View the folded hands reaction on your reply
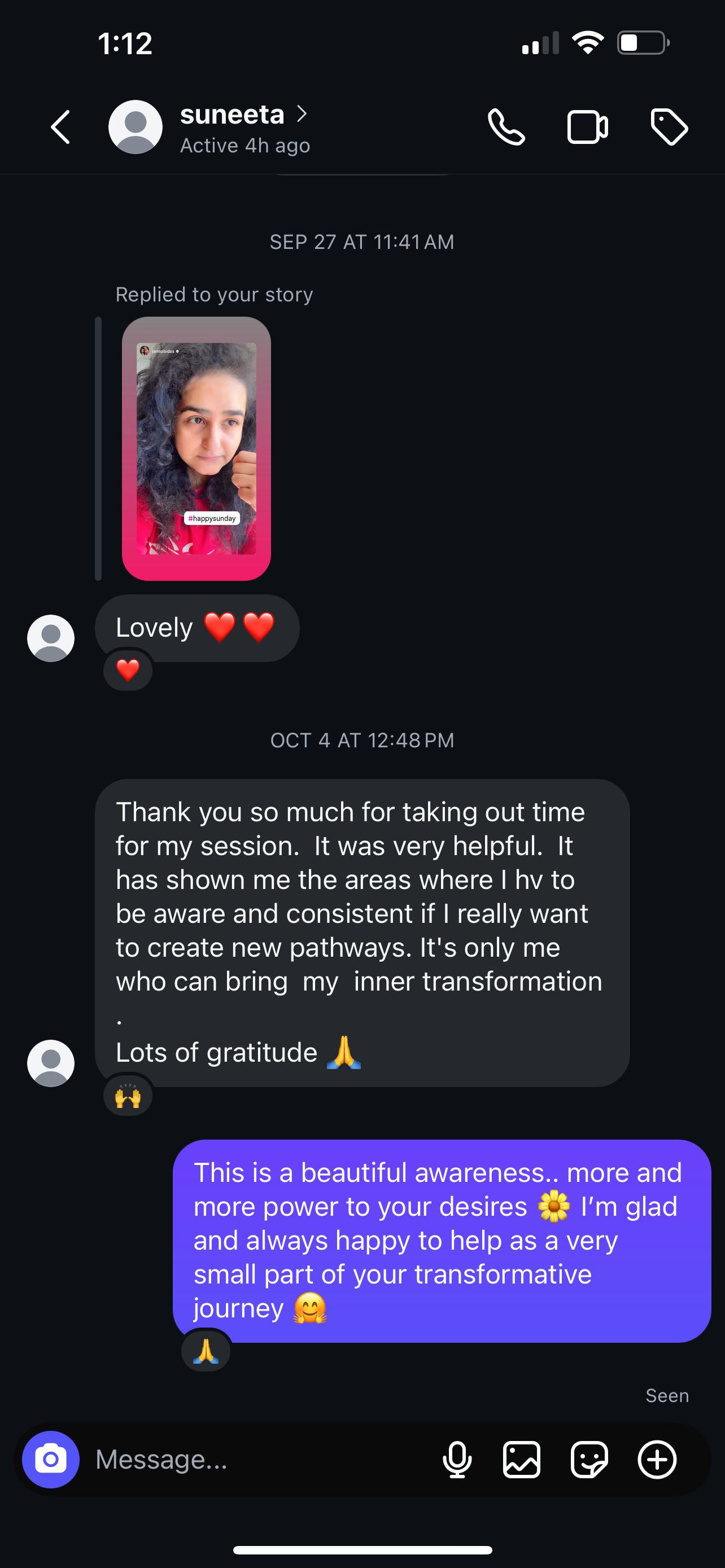 (x=206, y=1351)
